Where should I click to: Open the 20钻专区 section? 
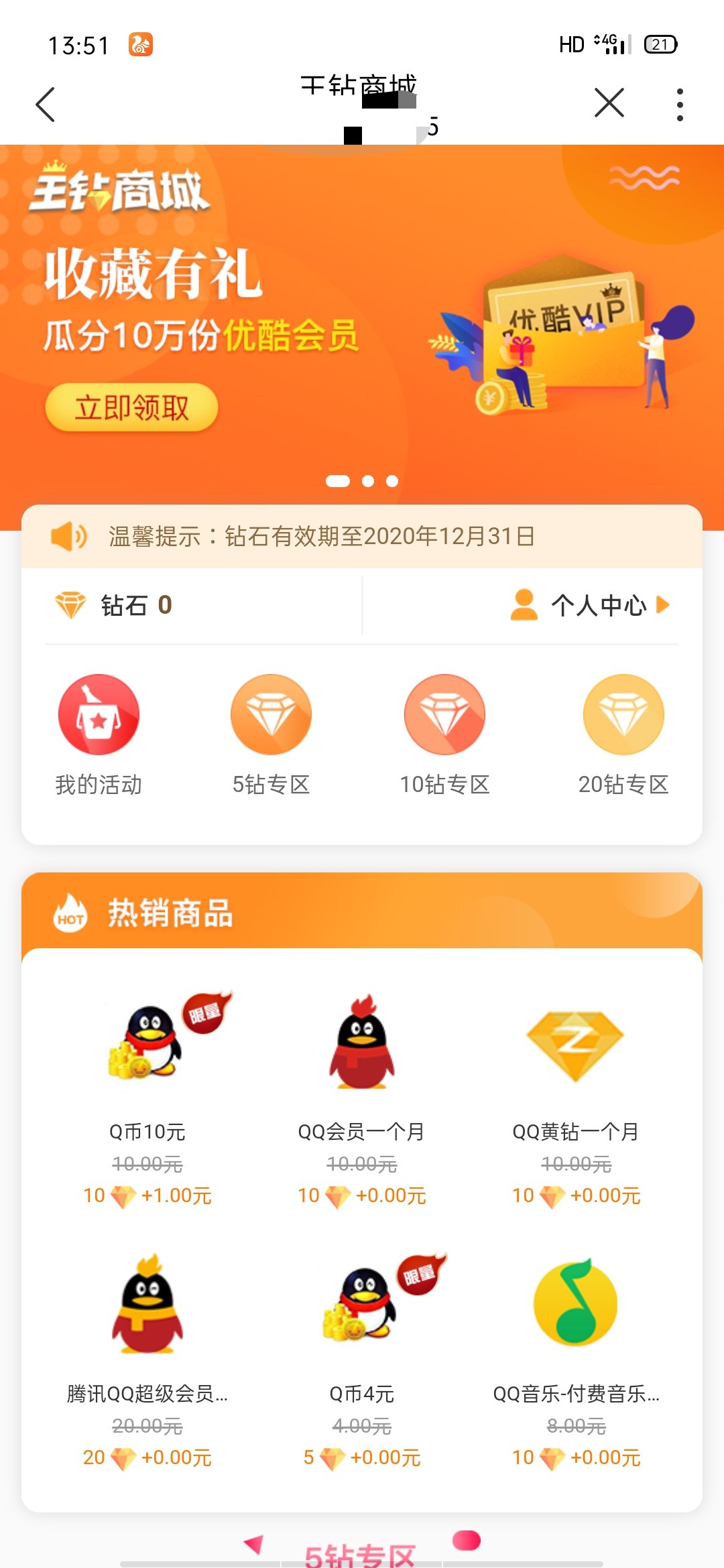click(623, 734)
